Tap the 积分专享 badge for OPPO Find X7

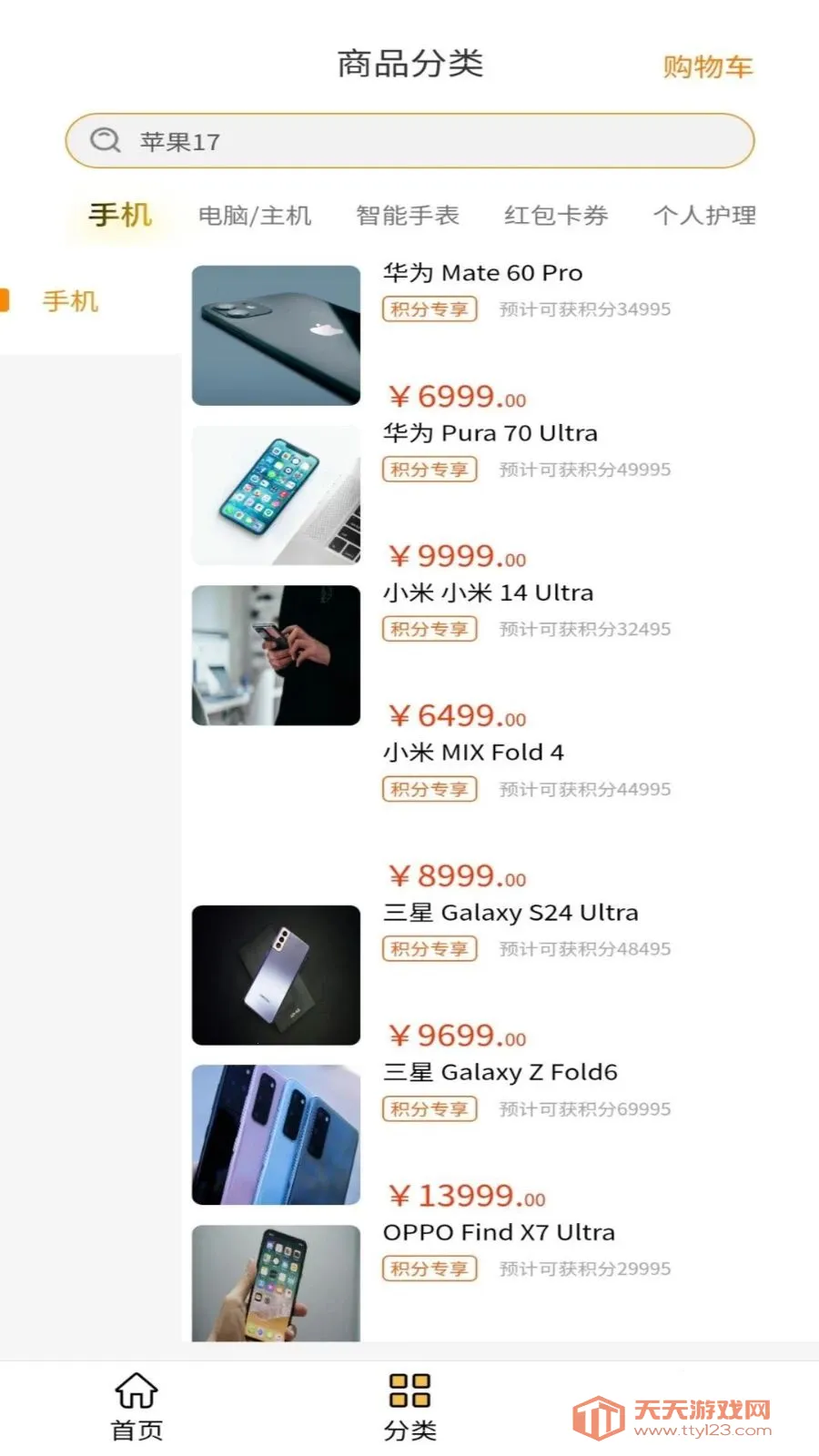429,1269
